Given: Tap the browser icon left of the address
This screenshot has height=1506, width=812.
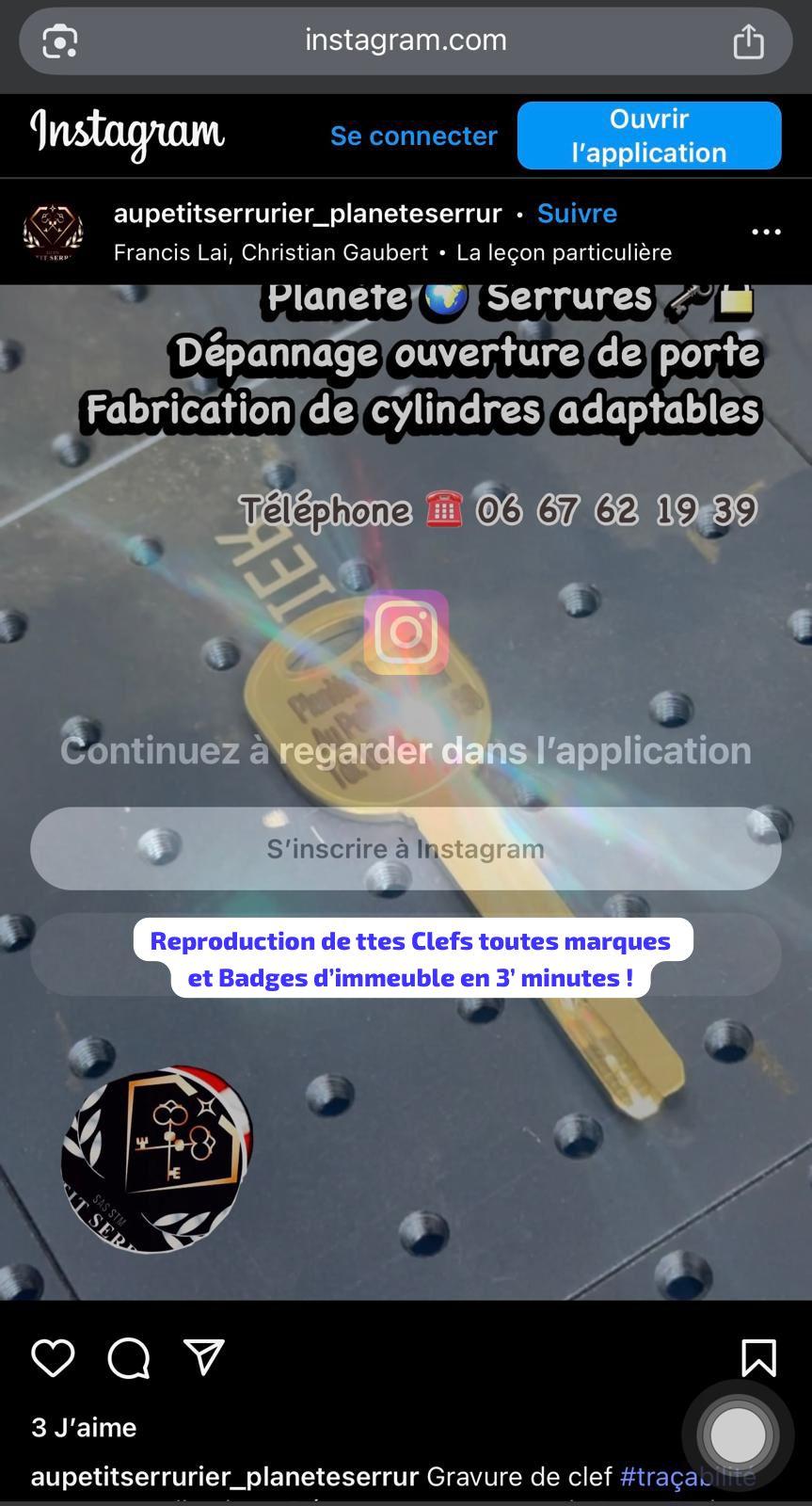Looking at the screenshot, I should (59, 41).
